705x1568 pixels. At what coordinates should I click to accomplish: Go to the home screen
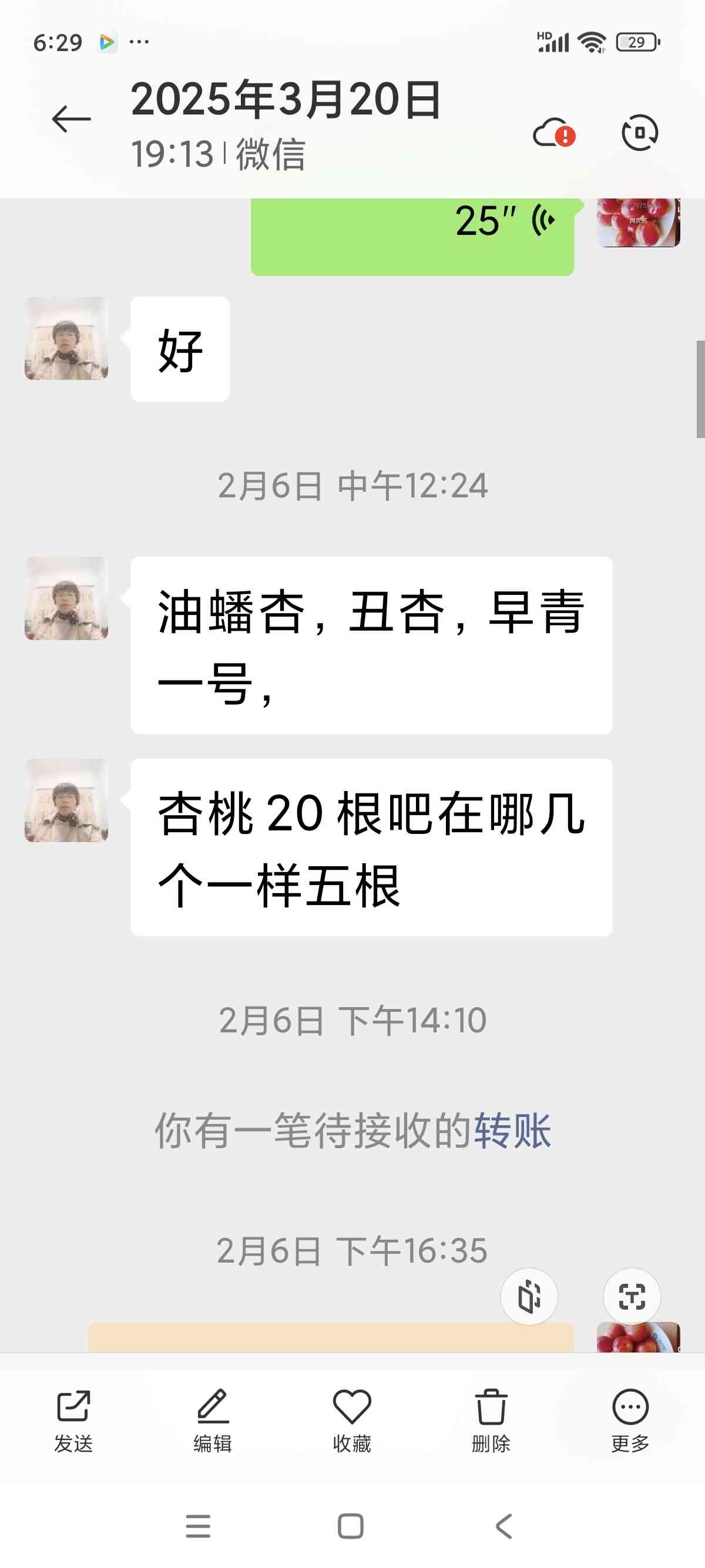click(351, 1526)
